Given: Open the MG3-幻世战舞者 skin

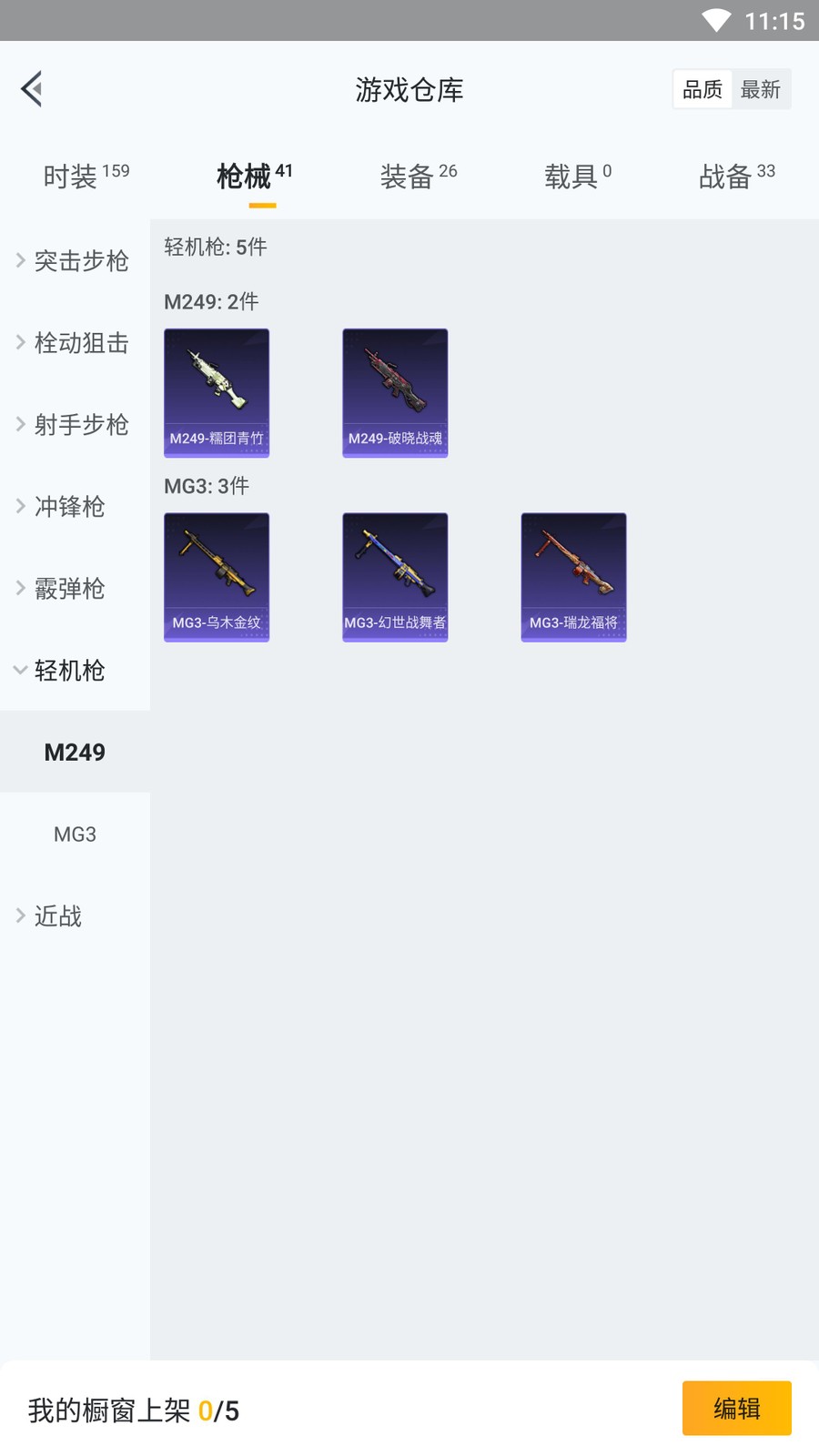Looking at the screenshot, I should (x=395, y=577).
